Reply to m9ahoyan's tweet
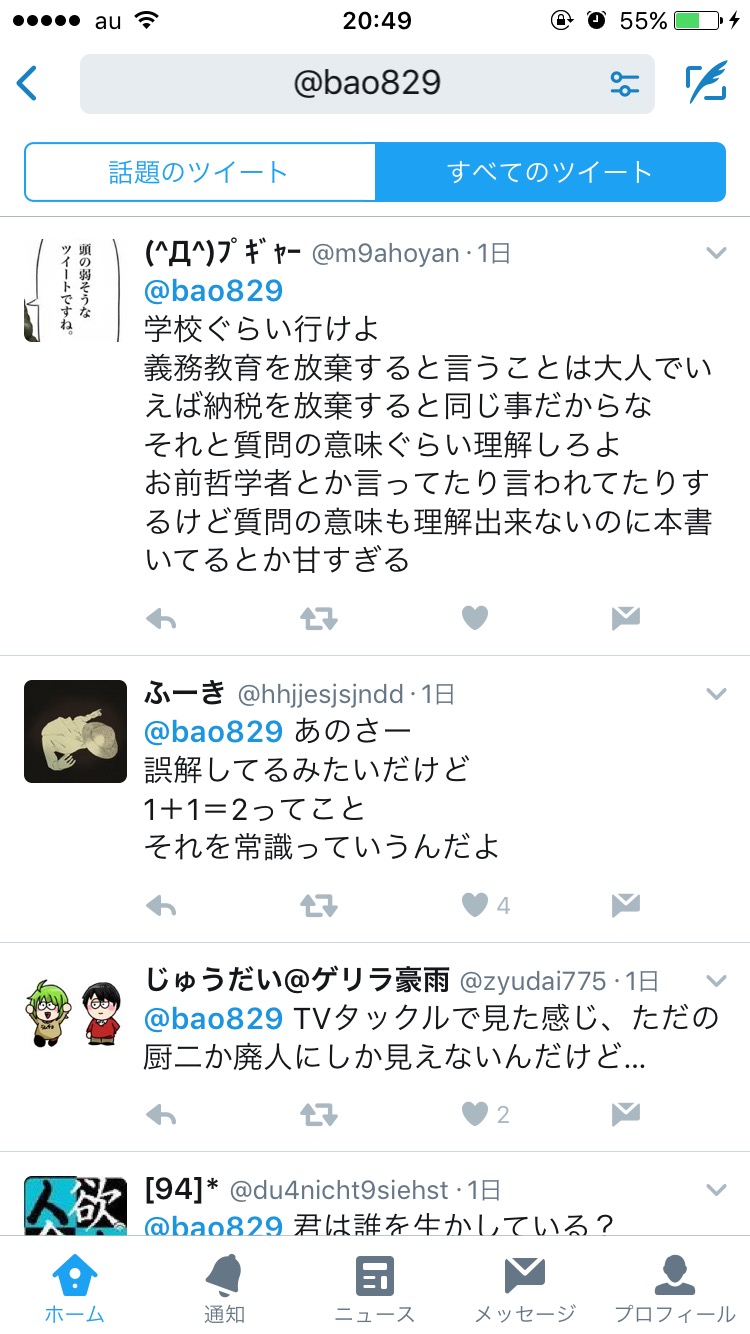750x1334 pixels. coord(161,620)
